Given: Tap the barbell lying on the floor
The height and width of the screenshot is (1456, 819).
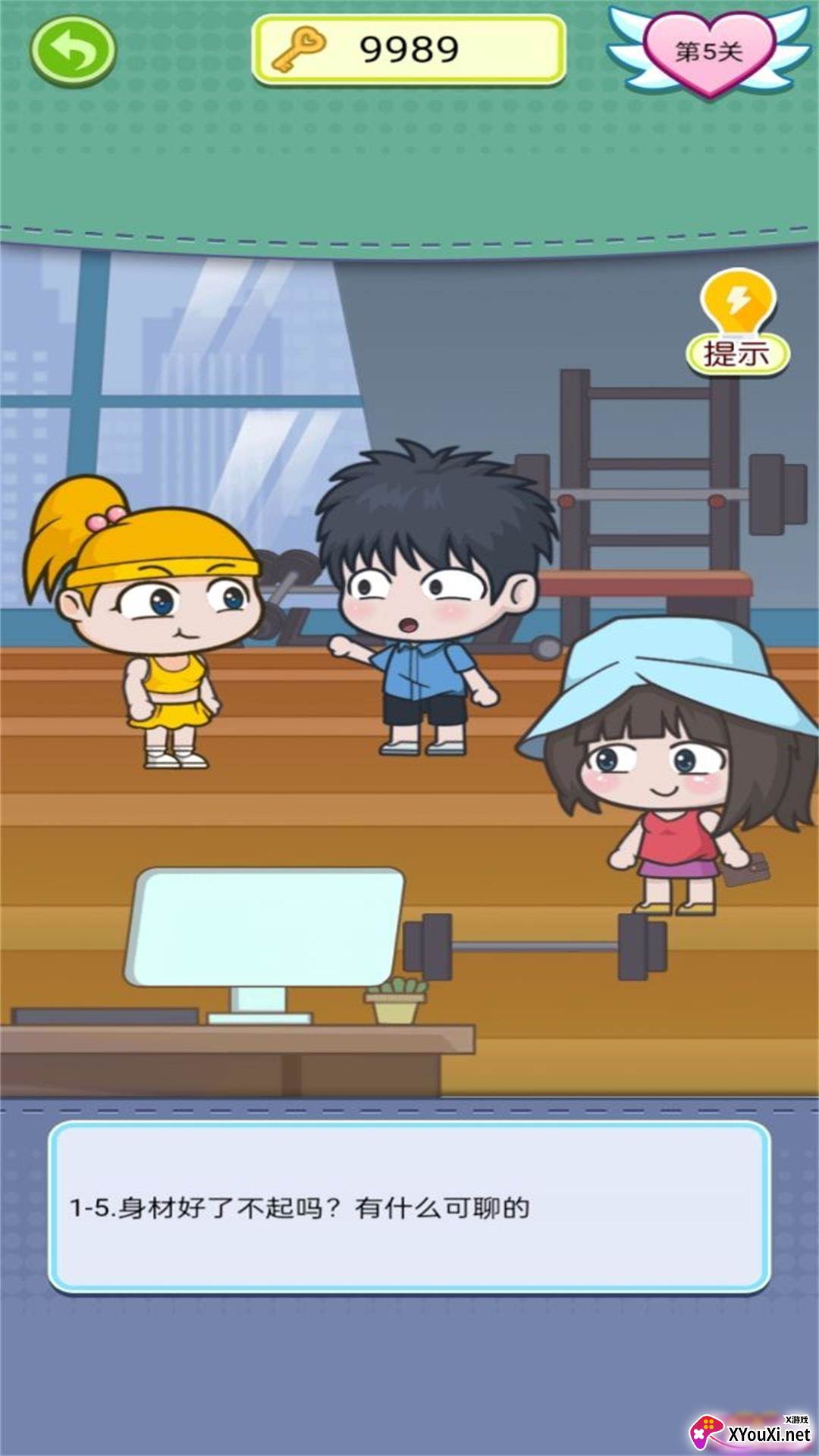Looking at the screenshot, I should click(x=535, y=946).
